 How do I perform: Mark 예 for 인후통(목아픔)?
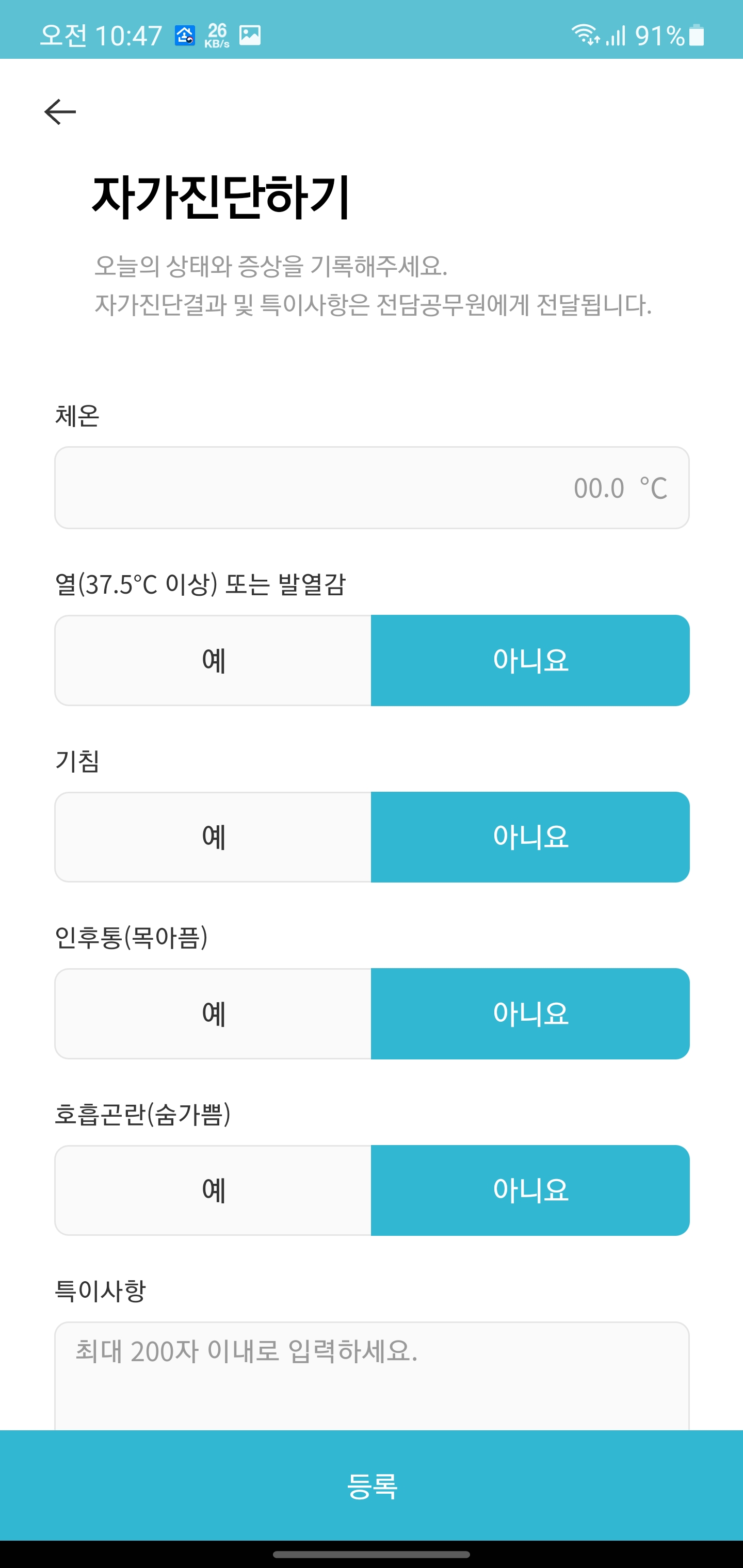(213, 1014)
